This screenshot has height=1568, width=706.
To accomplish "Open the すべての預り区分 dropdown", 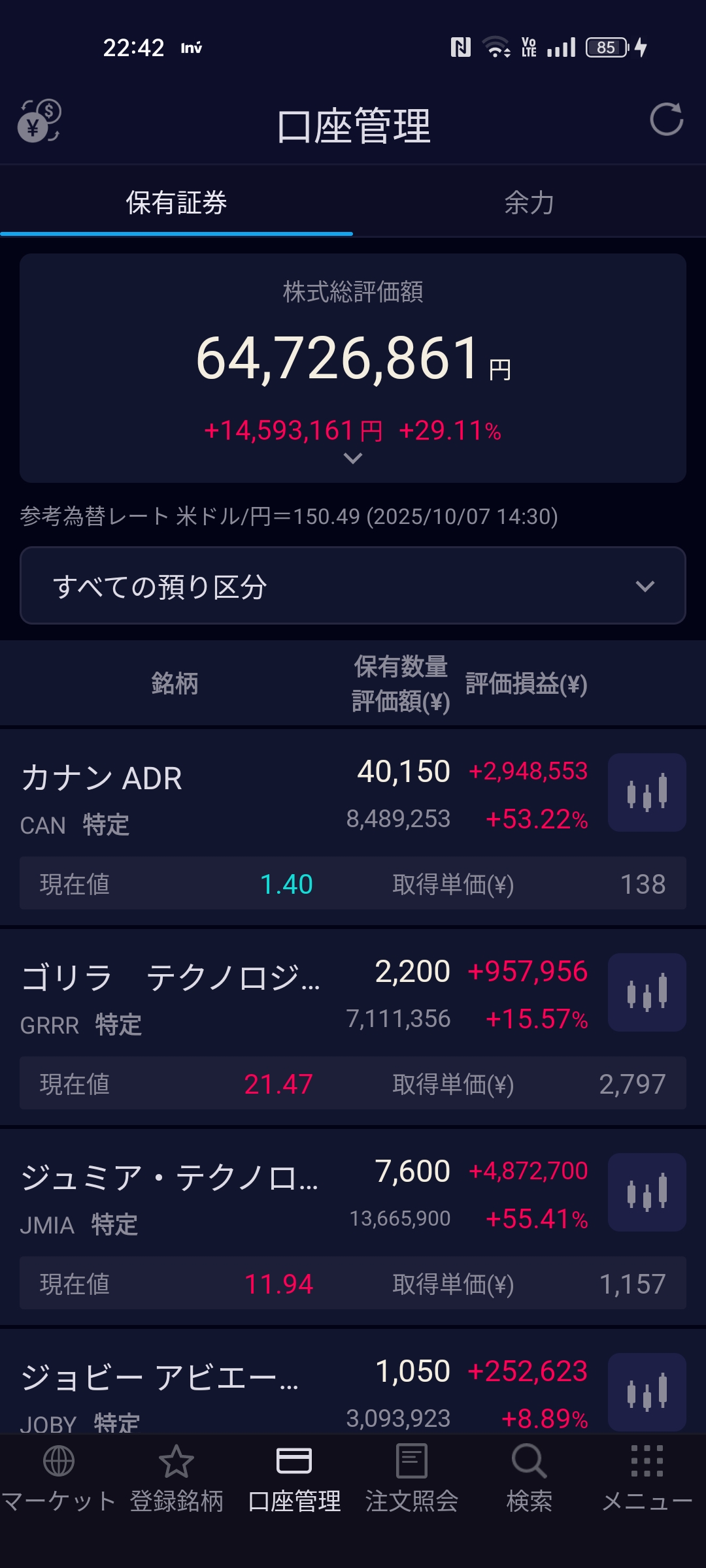I will (353, 586).
